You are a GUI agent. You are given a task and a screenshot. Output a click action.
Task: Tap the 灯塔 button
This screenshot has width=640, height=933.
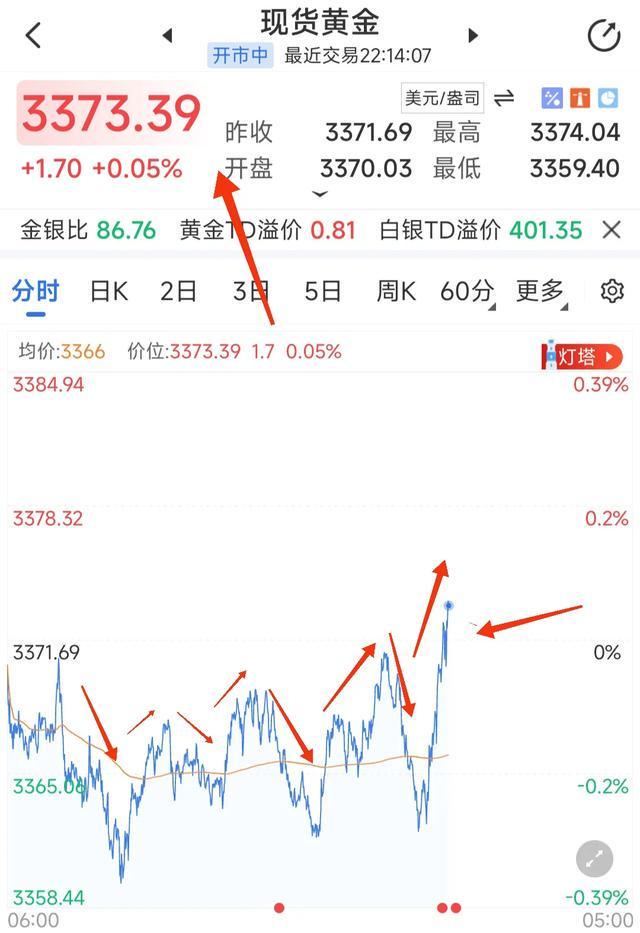click(582, 356)
